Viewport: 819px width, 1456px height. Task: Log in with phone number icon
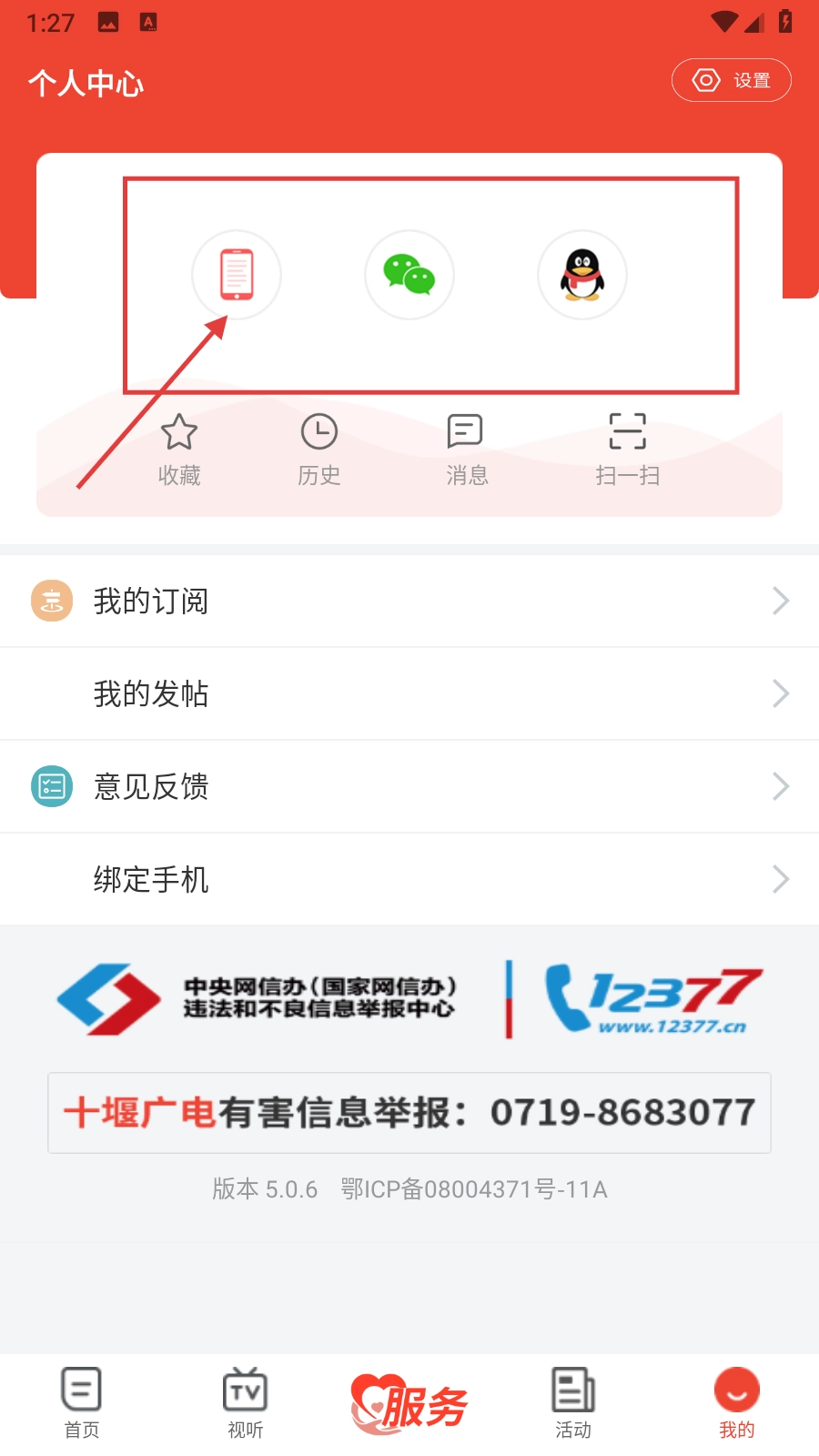pyautogui.click(x=237, y=275)
